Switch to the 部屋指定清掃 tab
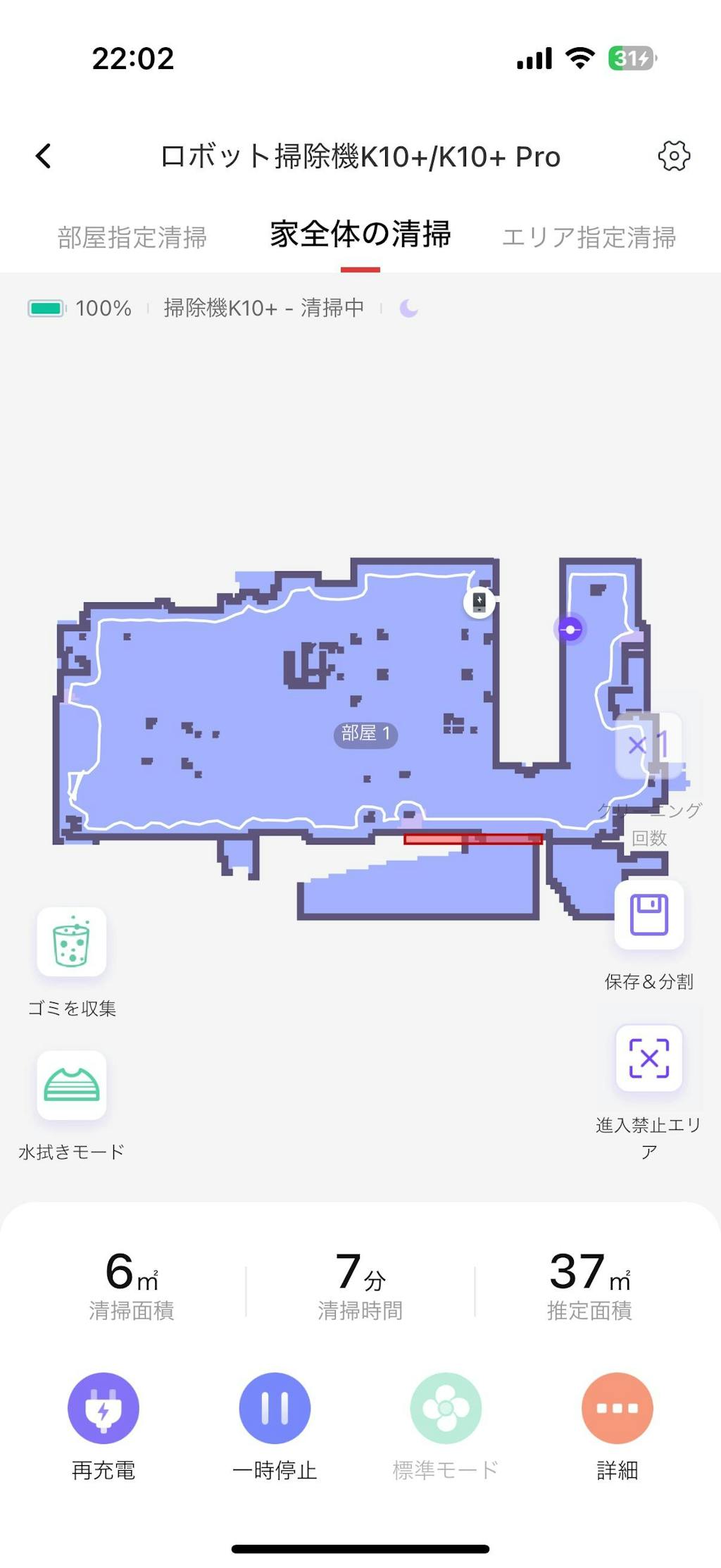 132,237
